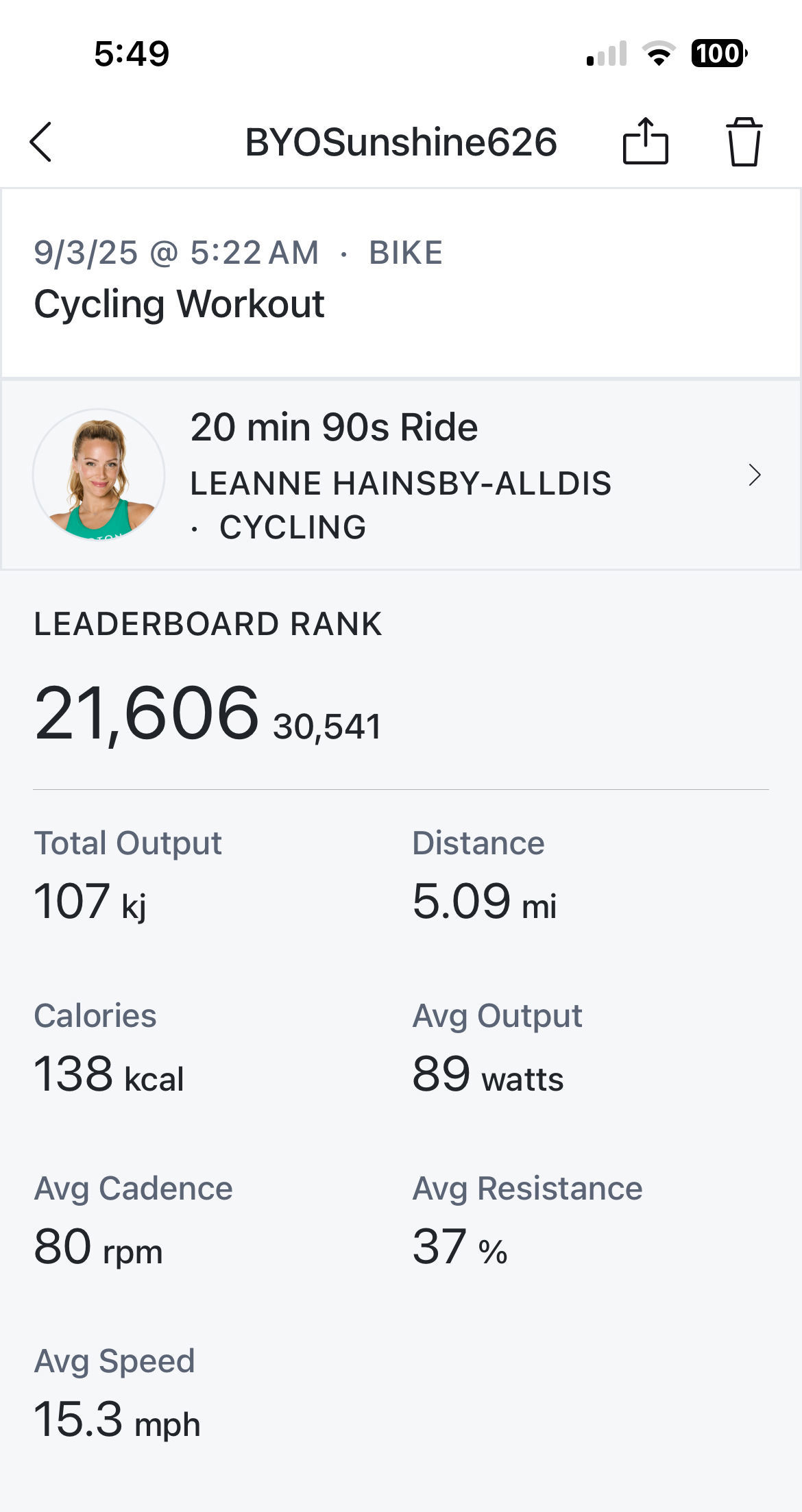This screenshot has width=802, height=1512.
Task: Delete this workout with the trash icon
Action: [x=744, y=142]
